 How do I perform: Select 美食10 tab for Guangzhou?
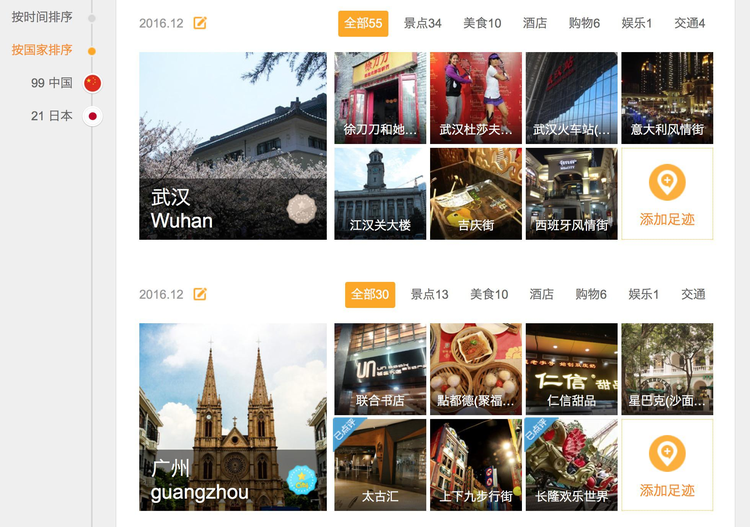pyautogui.click(x=489, y=294)
